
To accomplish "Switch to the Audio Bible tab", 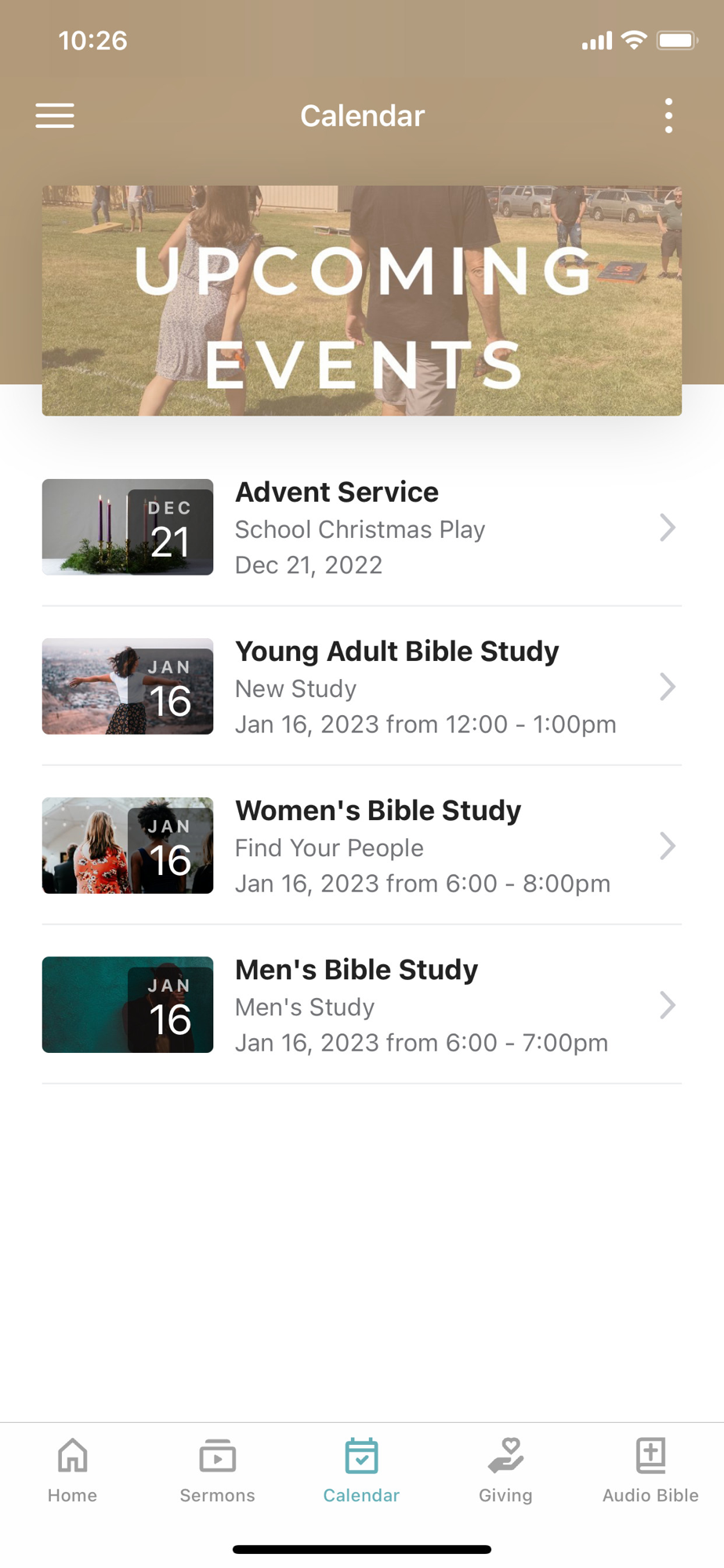I will [650, 1470].
